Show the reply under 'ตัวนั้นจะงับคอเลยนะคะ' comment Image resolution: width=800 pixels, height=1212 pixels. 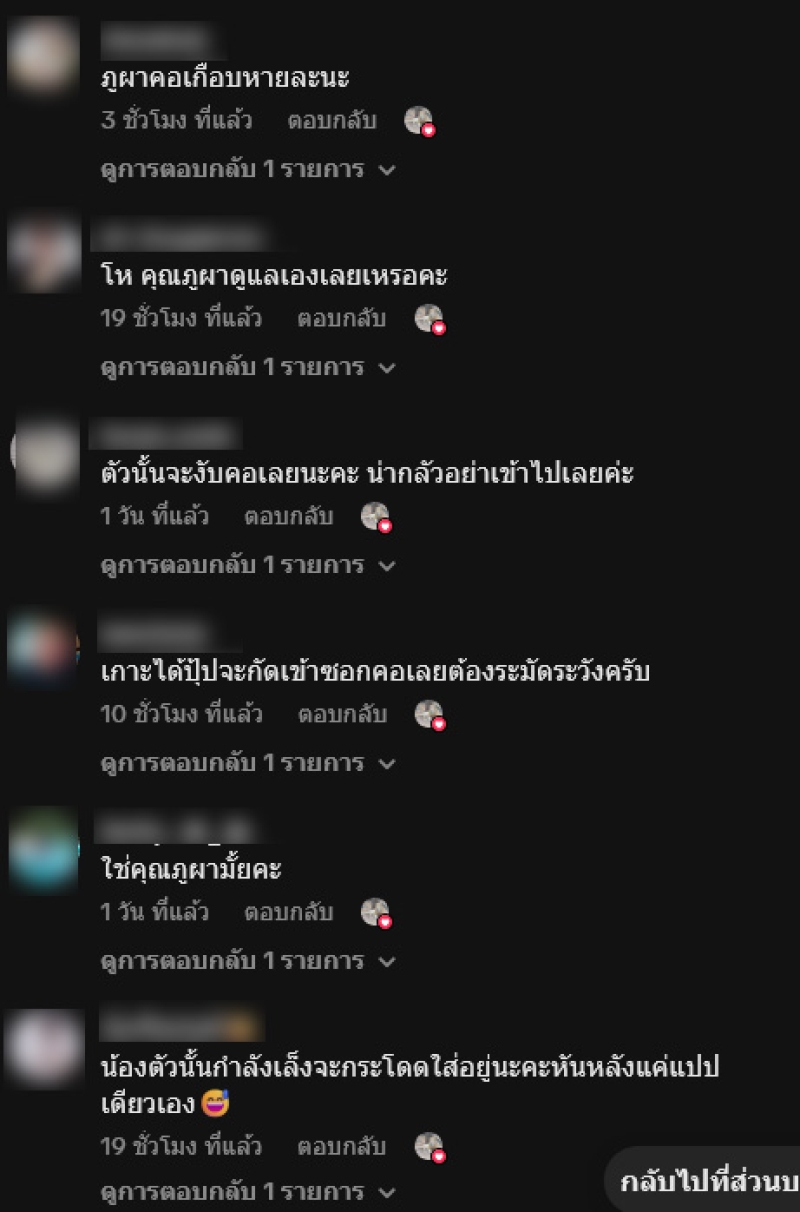click(248, 565)
